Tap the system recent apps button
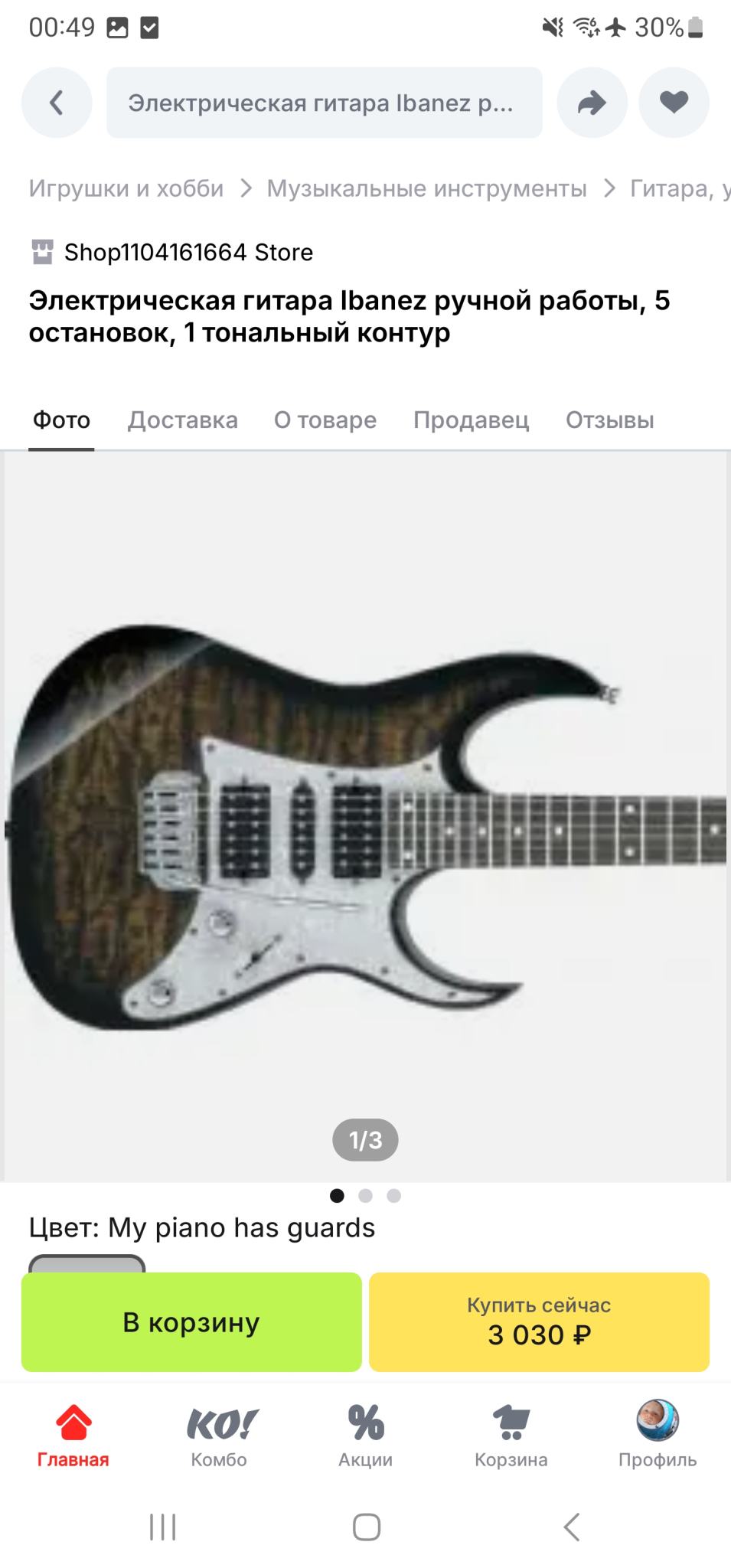Screen dimensions: 731x1568 (162, 1527)
